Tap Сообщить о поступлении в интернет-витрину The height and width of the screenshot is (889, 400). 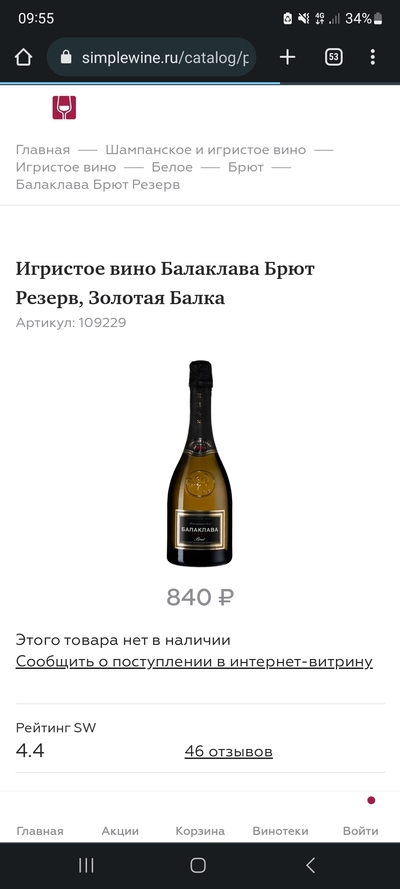[194, 662]
